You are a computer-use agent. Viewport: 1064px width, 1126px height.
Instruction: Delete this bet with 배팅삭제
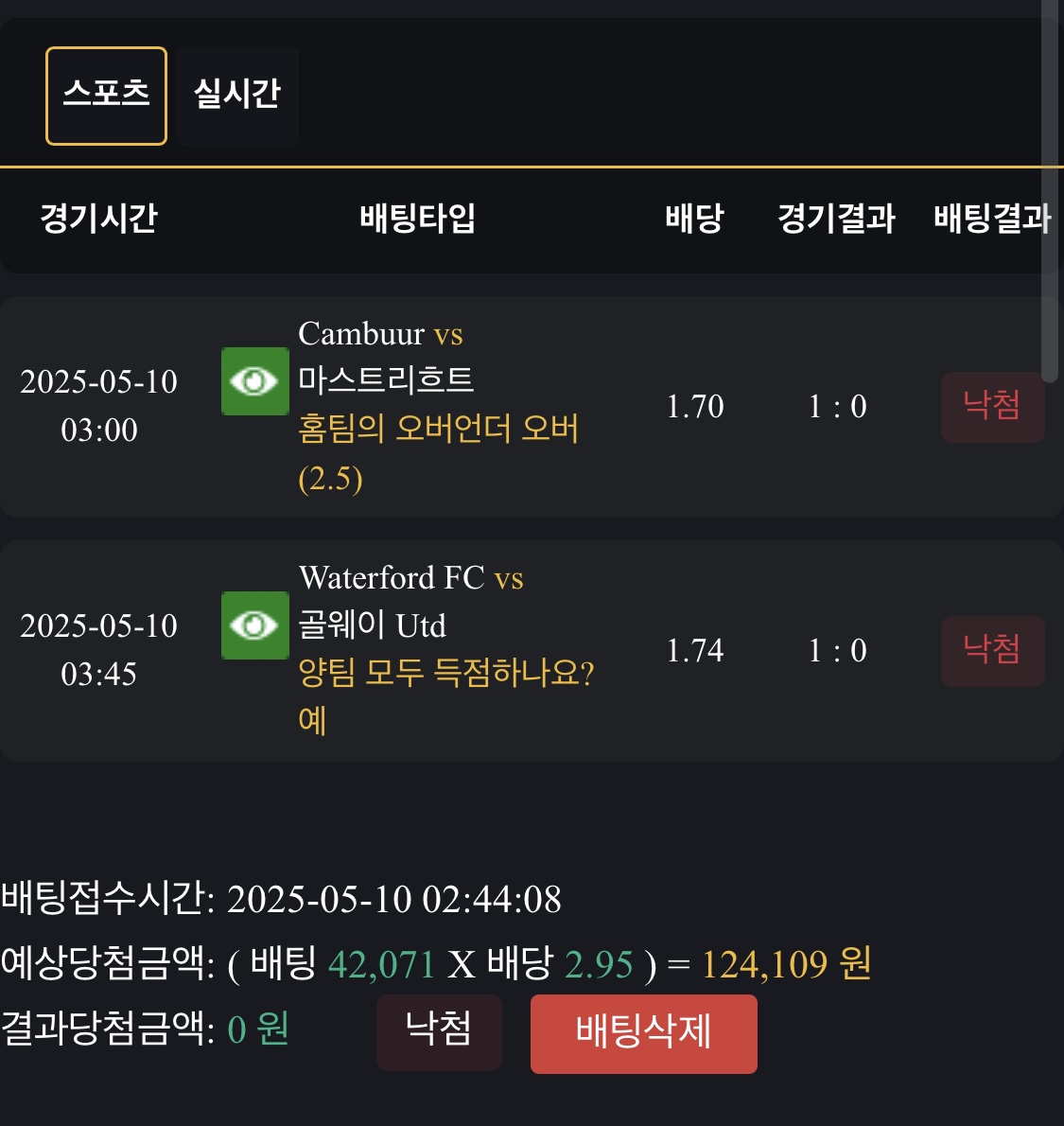[x=643, y=1033]
